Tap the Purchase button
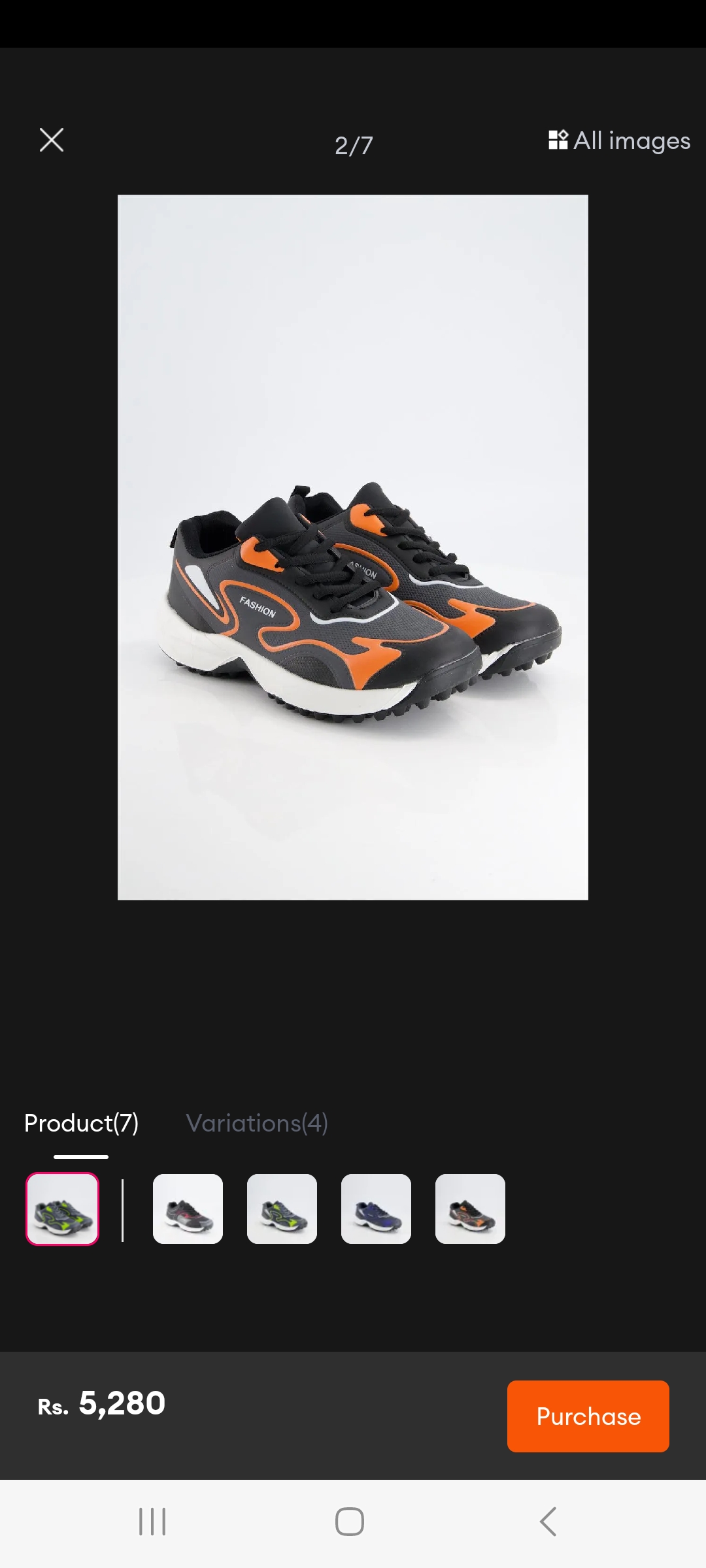 588,1416
